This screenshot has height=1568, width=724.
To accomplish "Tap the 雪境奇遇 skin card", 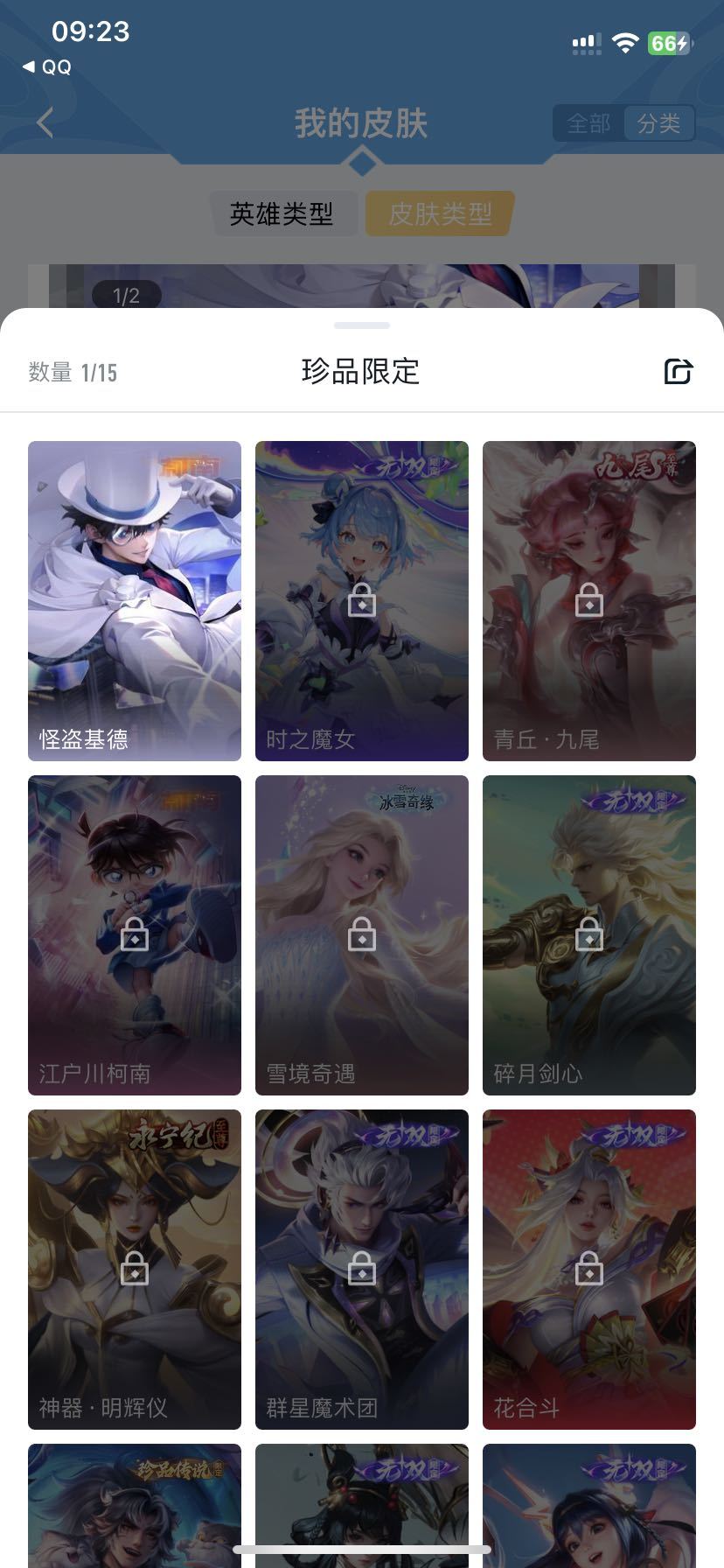I will (362, 934).
